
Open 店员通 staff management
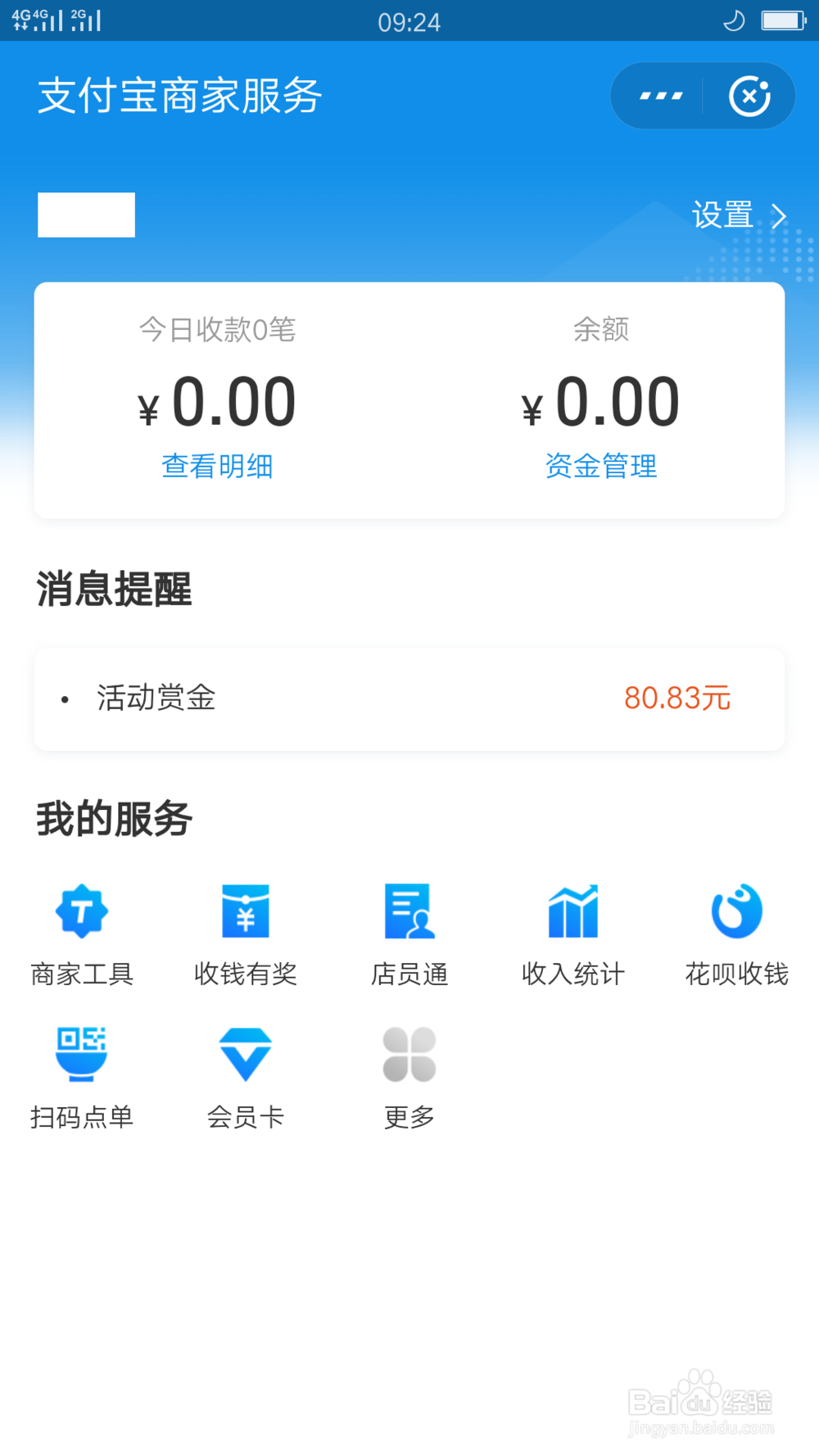pyautogui.click(x=409, y=935)
